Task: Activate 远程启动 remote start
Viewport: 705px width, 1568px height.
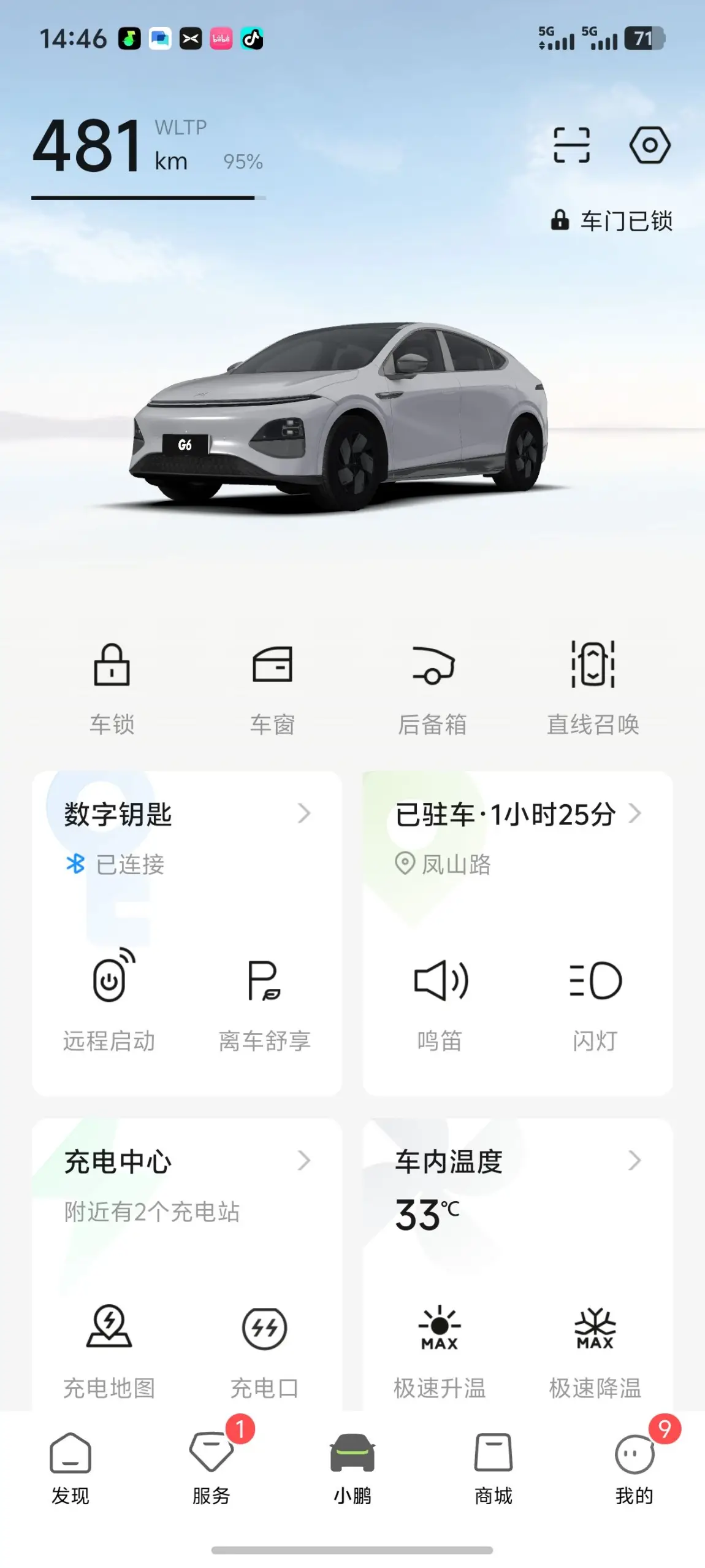Action: point(109,1000)
